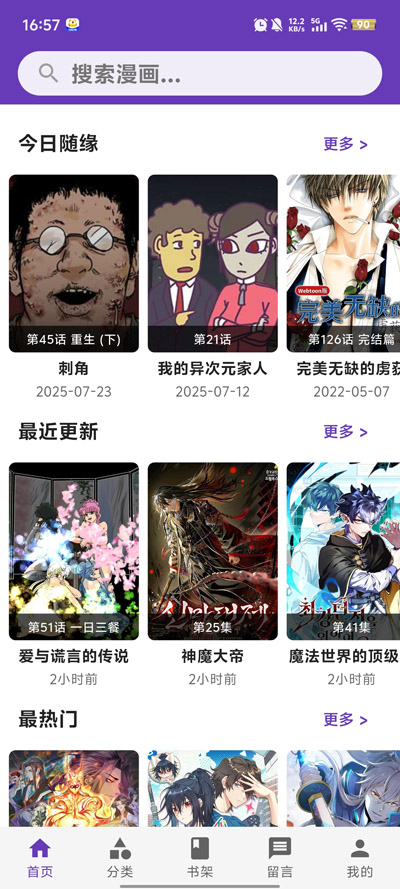Switch to the 书架 tab
This screenshot has width=400, height=889.
tap(199, 858)
